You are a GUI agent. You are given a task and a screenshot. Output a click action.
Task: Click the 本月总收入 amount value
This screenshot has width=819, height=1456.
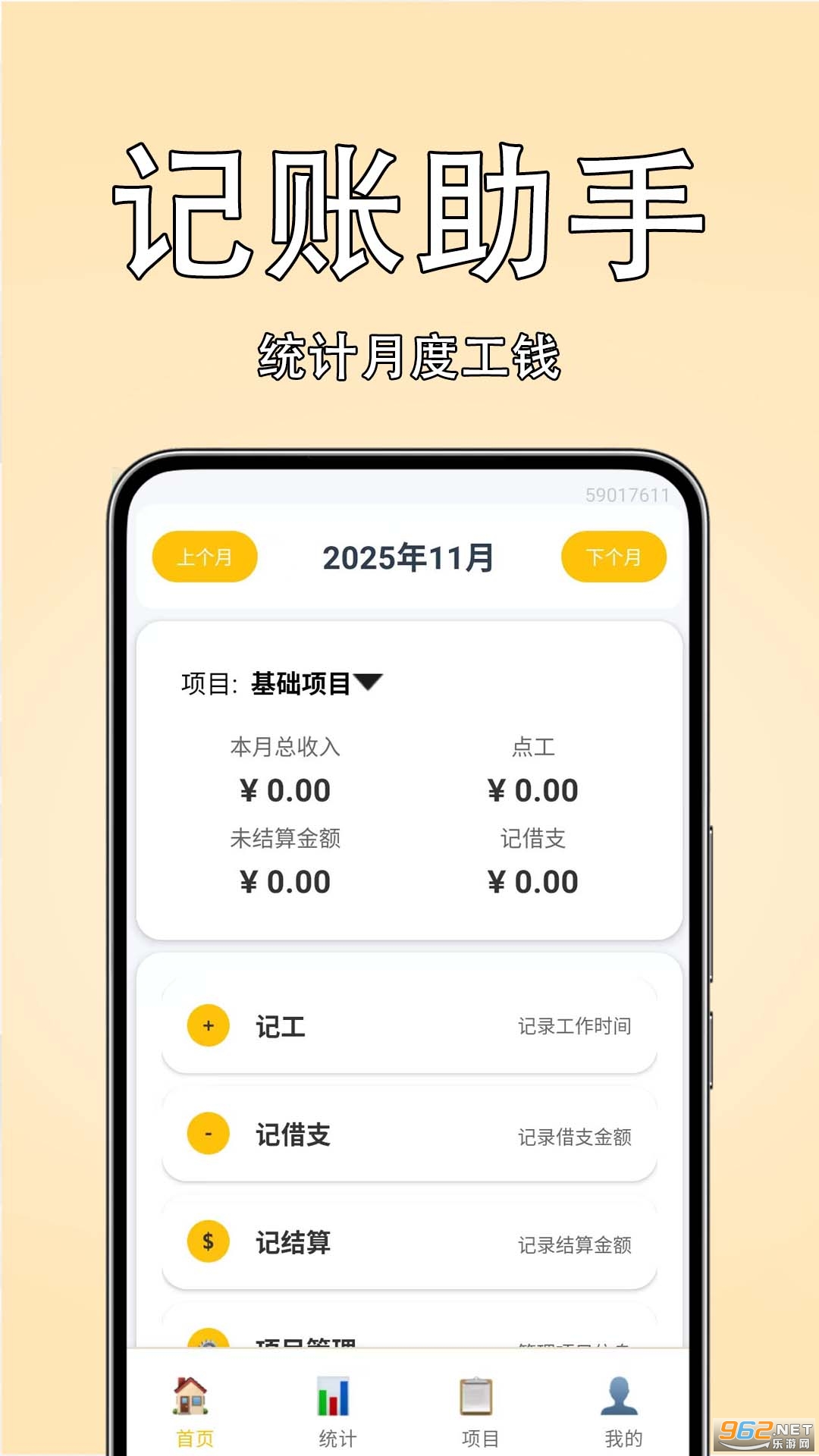(x=283, y=790)
